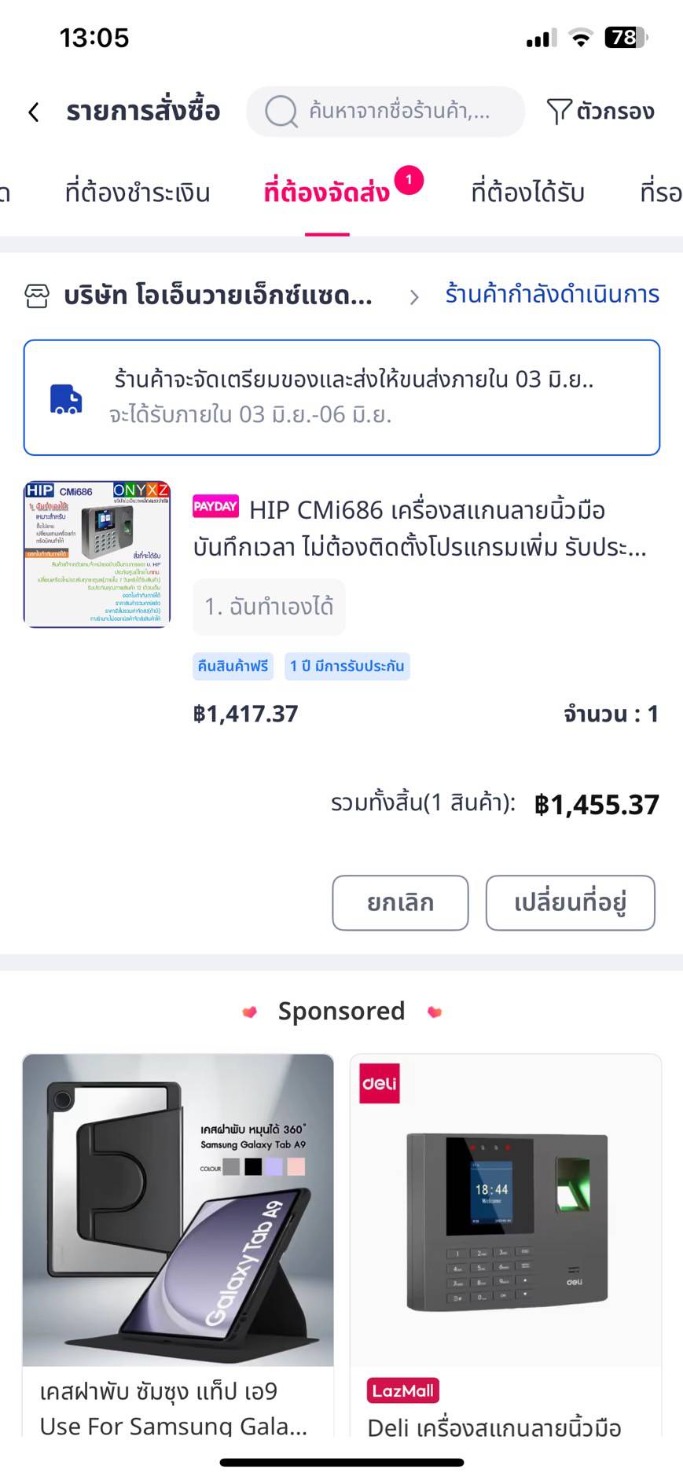Tap ยกเลิก to cancel the order

[400, 903]
